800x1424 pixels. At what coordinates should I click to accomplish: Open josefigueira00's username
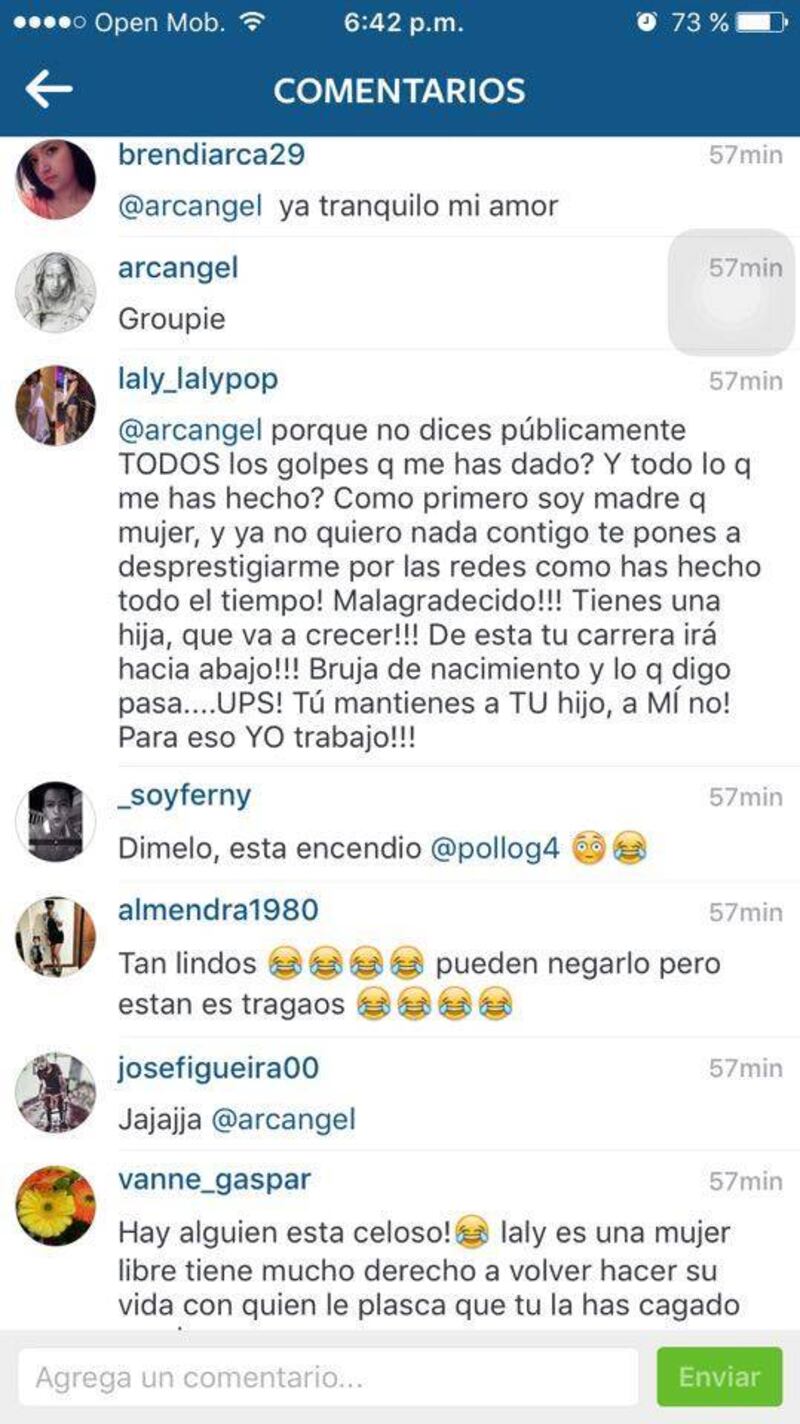[218, 1068]
